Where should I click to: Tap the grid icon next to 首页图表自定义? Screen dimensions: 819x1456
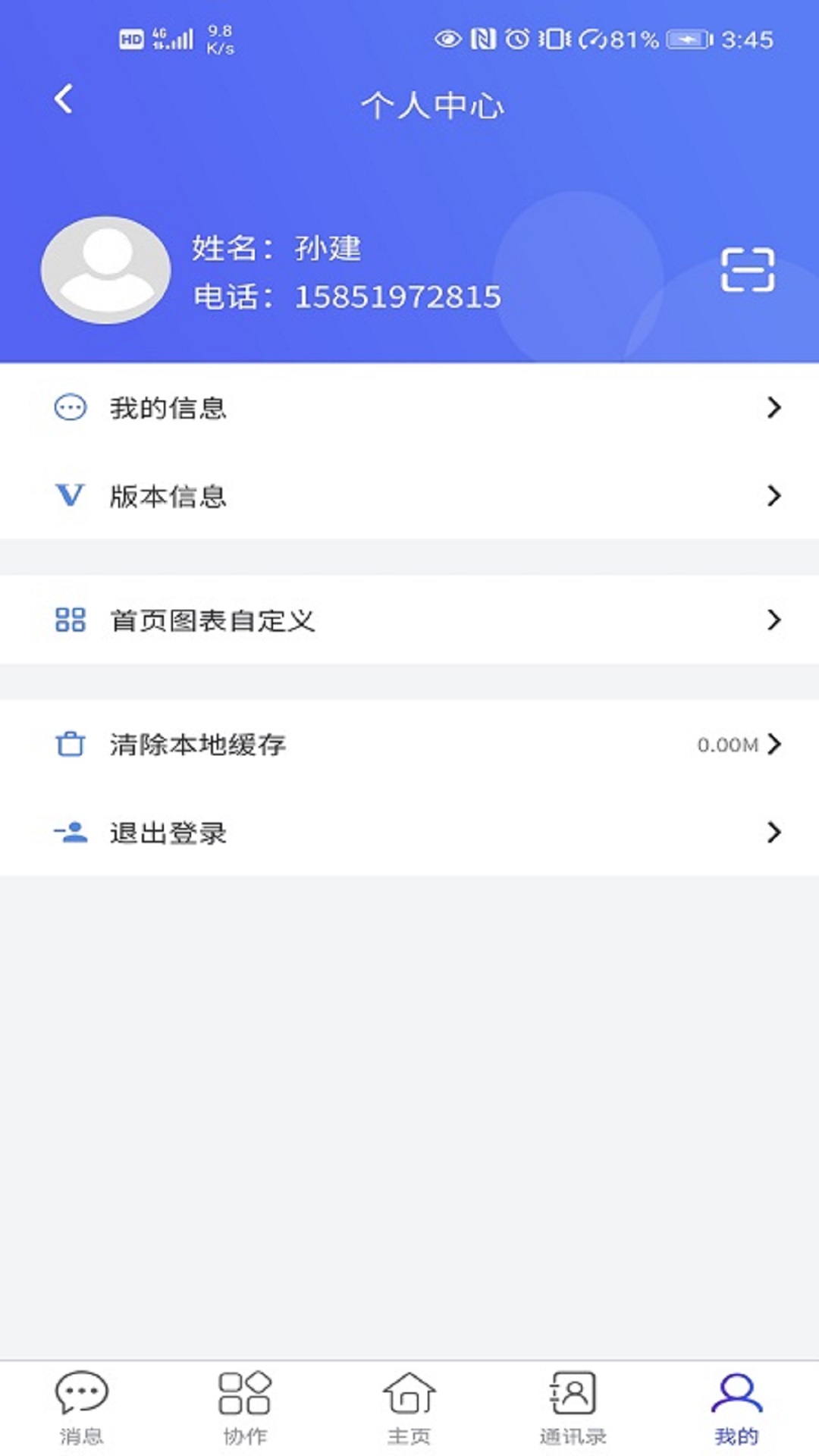pos(70,620)
